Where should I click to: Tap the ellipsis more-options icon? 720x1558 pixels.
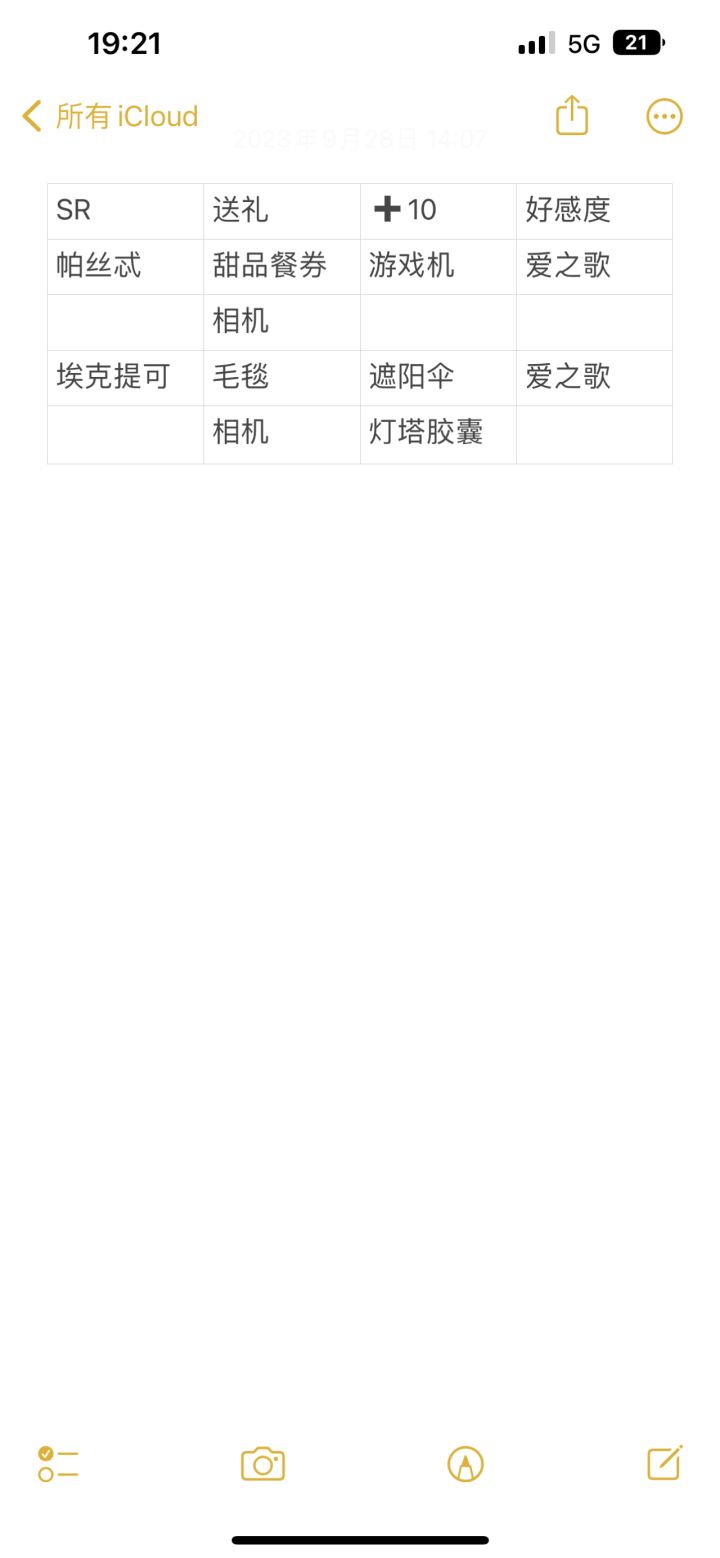[x=663, y=116]
